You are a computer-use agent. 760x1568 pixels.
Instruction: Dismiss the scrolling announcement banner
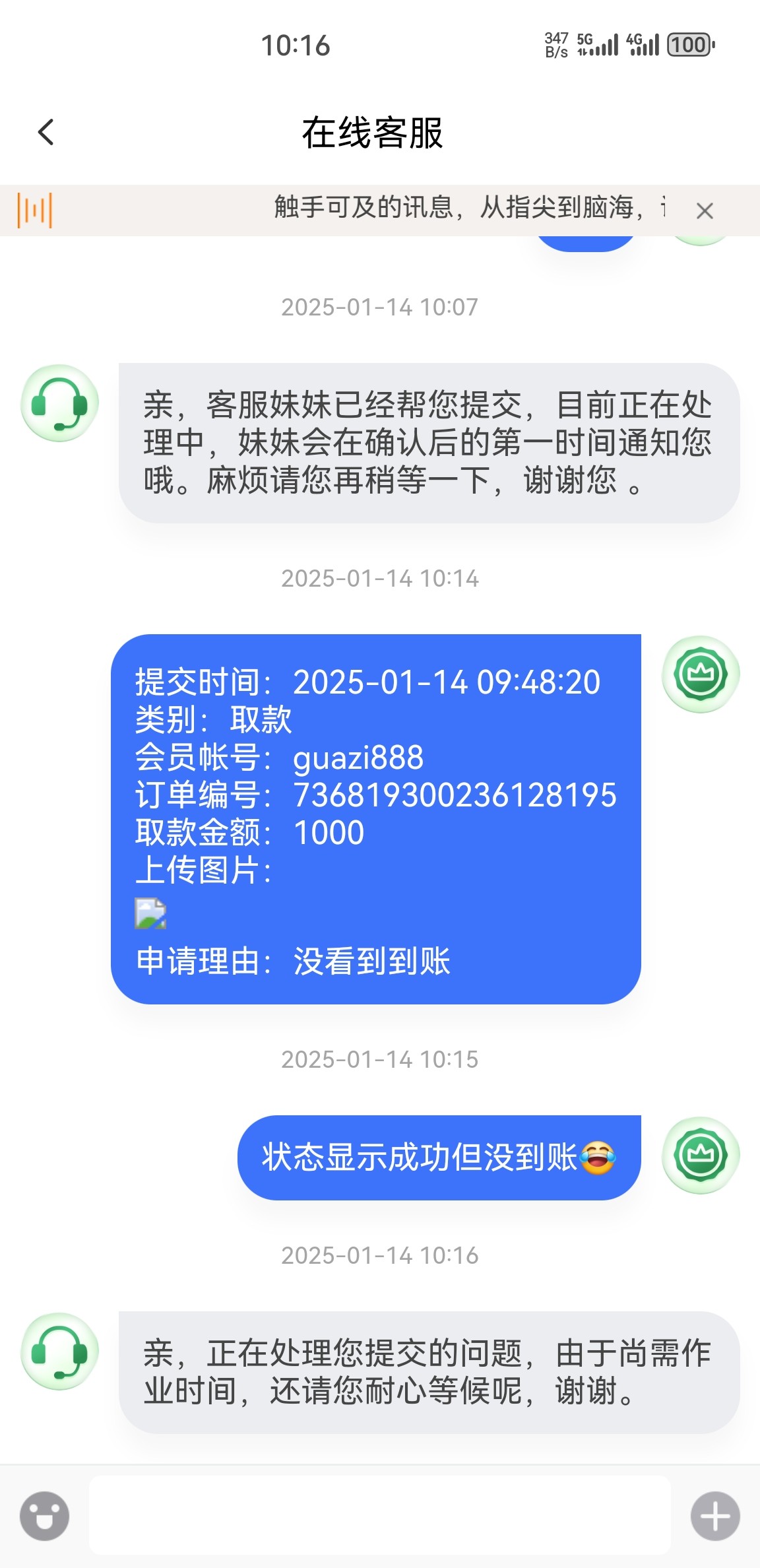tap(705, 211)
